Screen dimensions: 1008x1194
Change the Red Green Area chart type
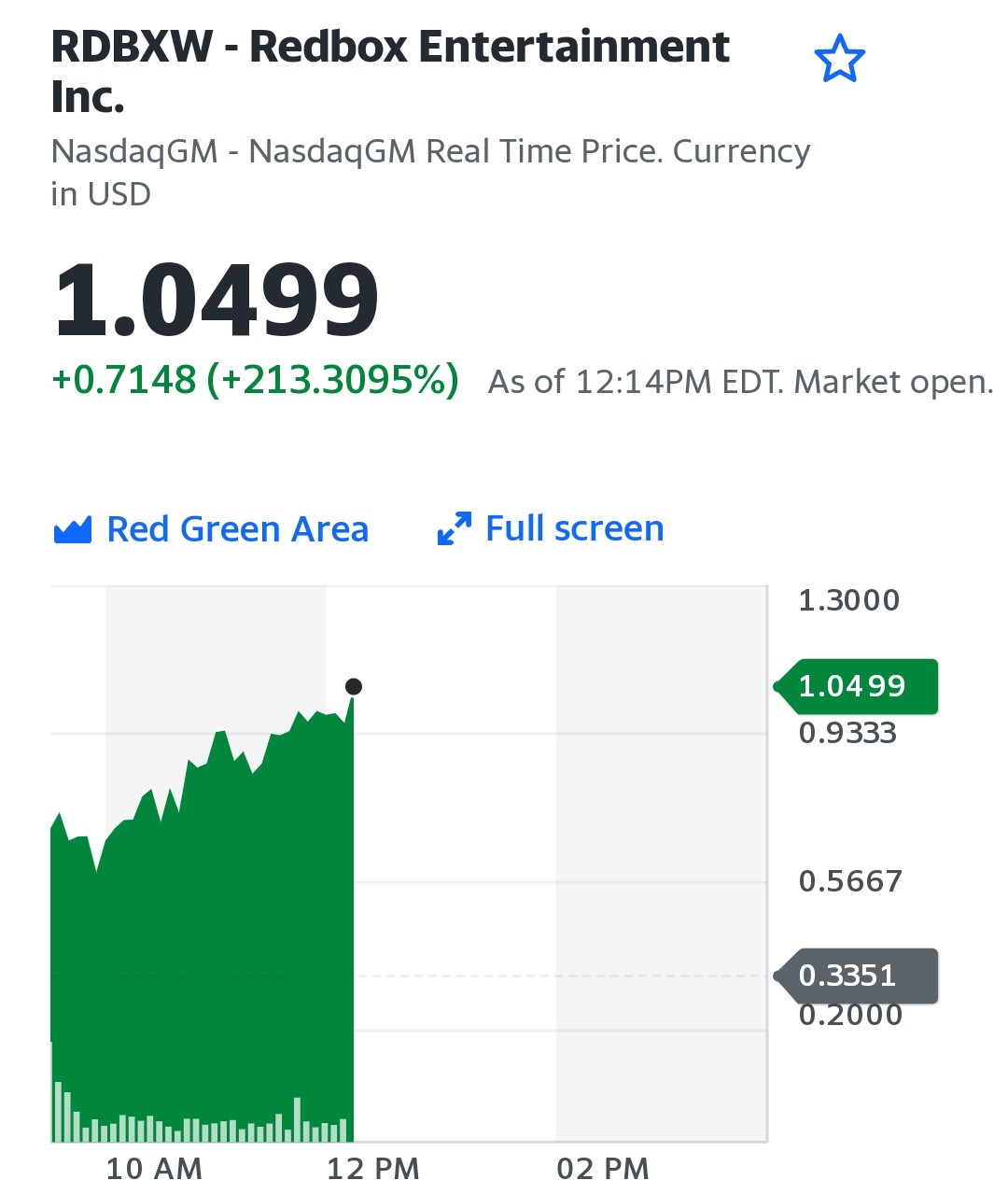(x=212, y=529)
